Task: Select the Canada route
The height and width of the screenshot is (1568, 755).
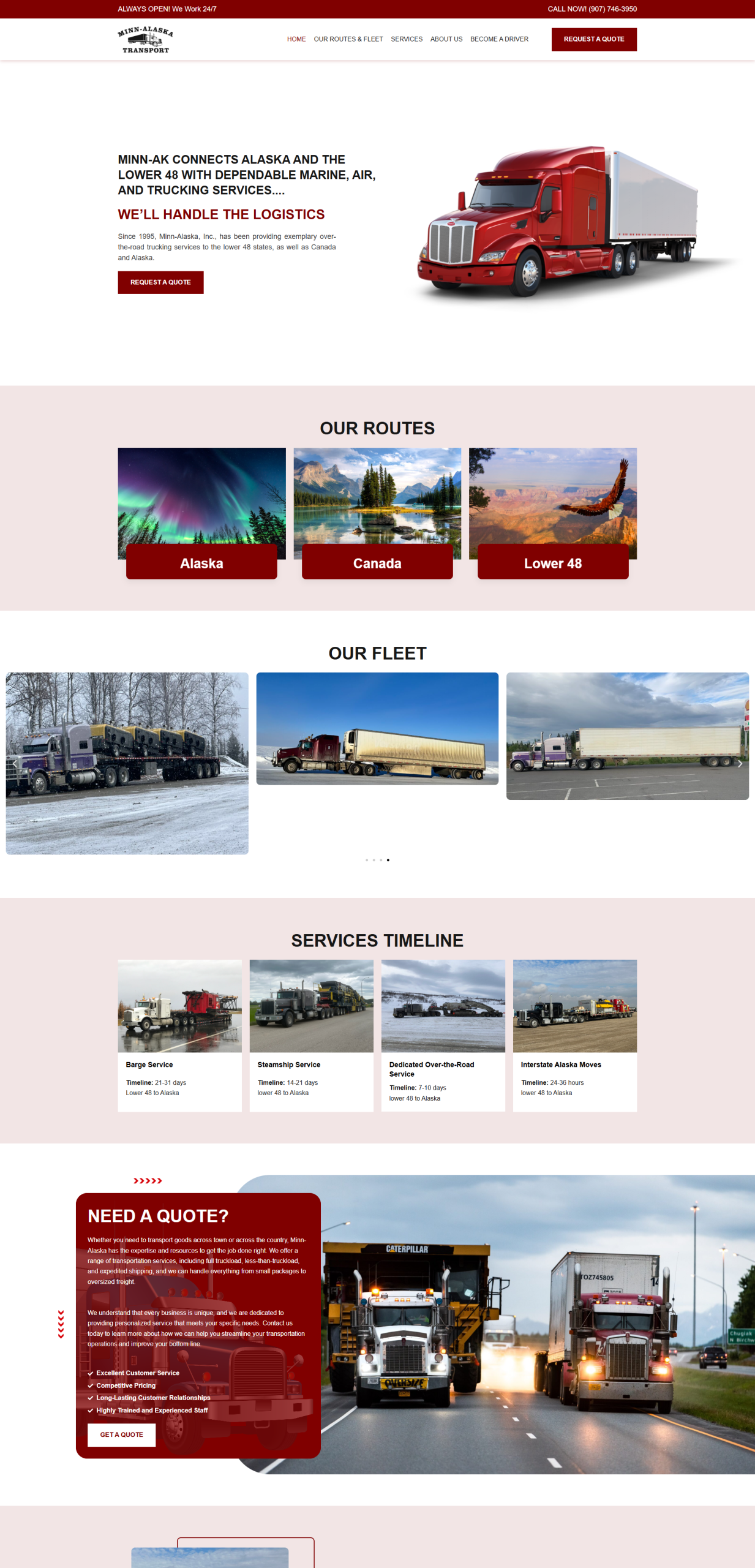Action: [377, 562]
